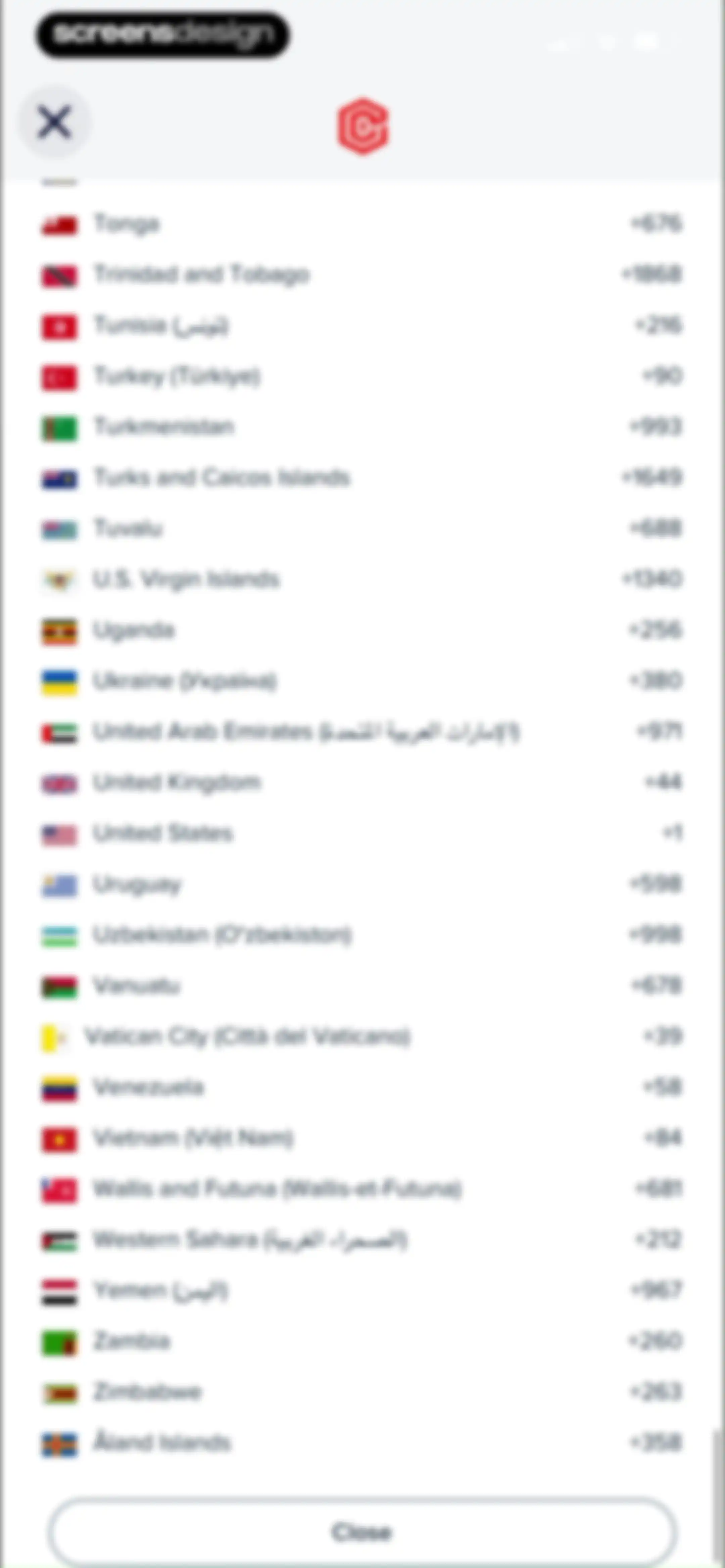Pick Vatican City +39
Viewport: 725px width, 1568px height.
pos(361,1036)
